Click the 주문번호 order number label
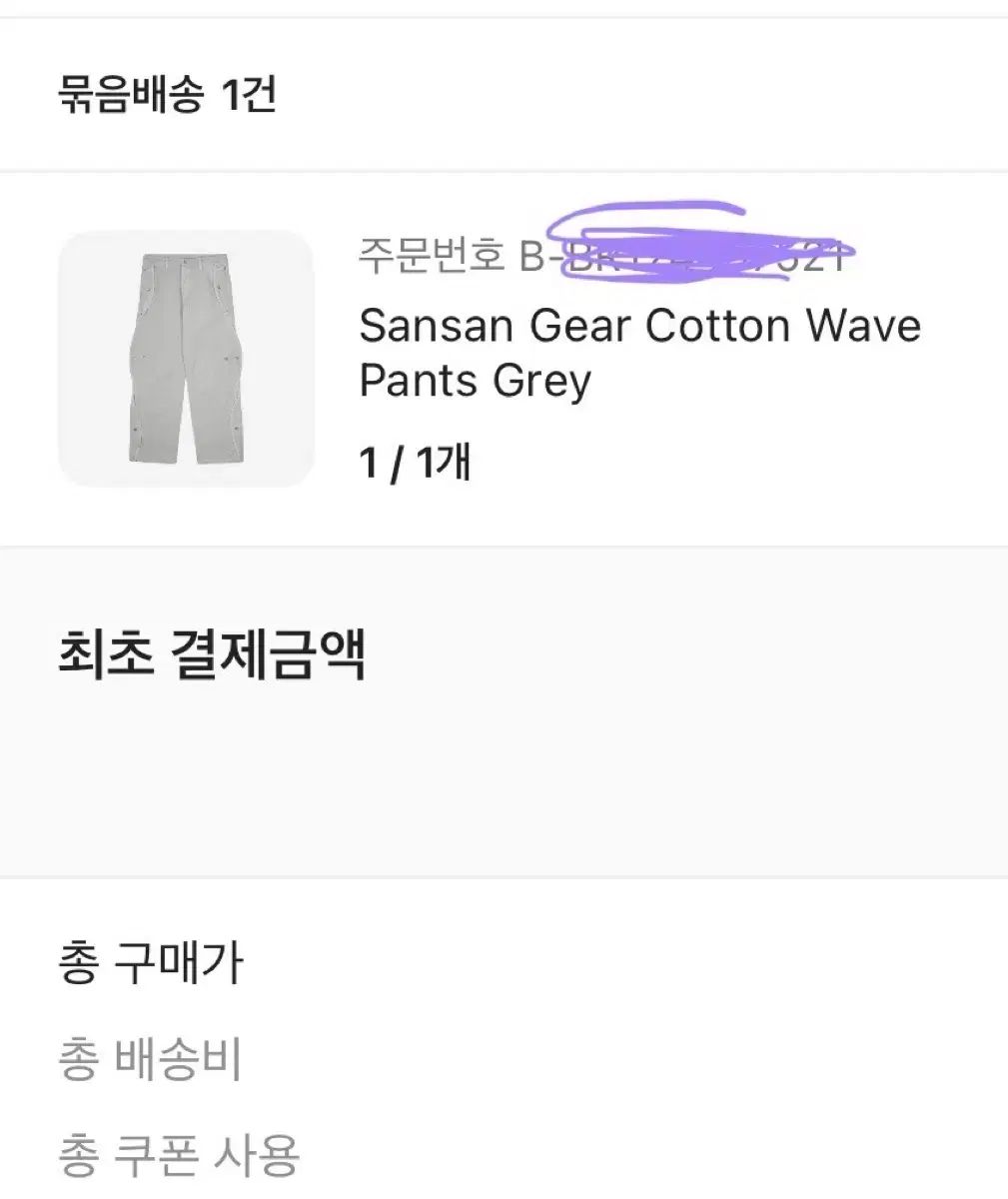 pyautogui.click(x=428, y=256)
